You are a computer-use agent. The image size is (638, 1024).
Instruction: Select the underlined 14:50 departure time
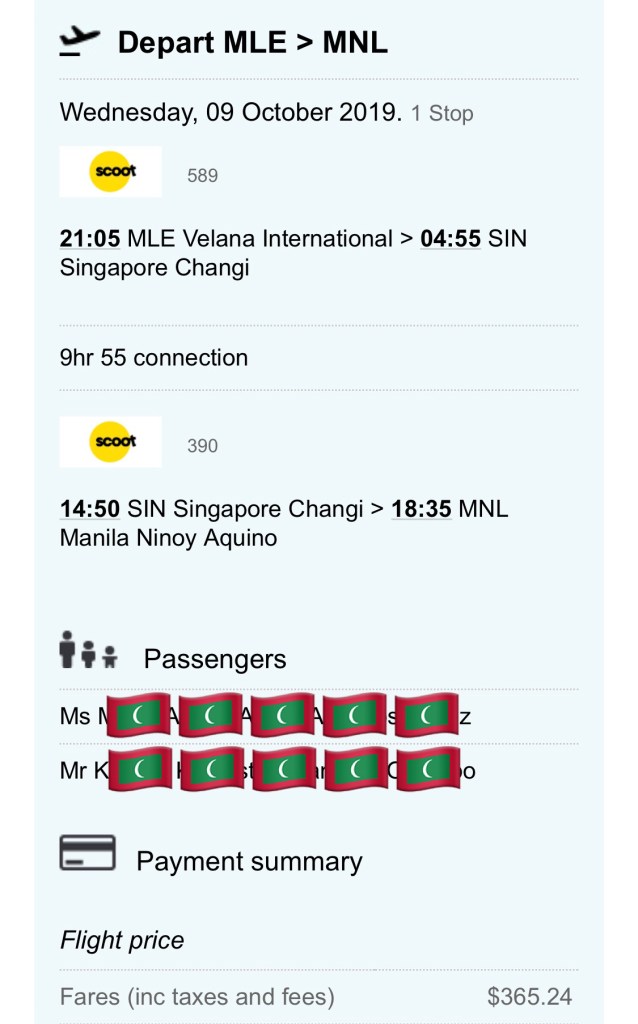pyautogui.click(x=90, y=509)
